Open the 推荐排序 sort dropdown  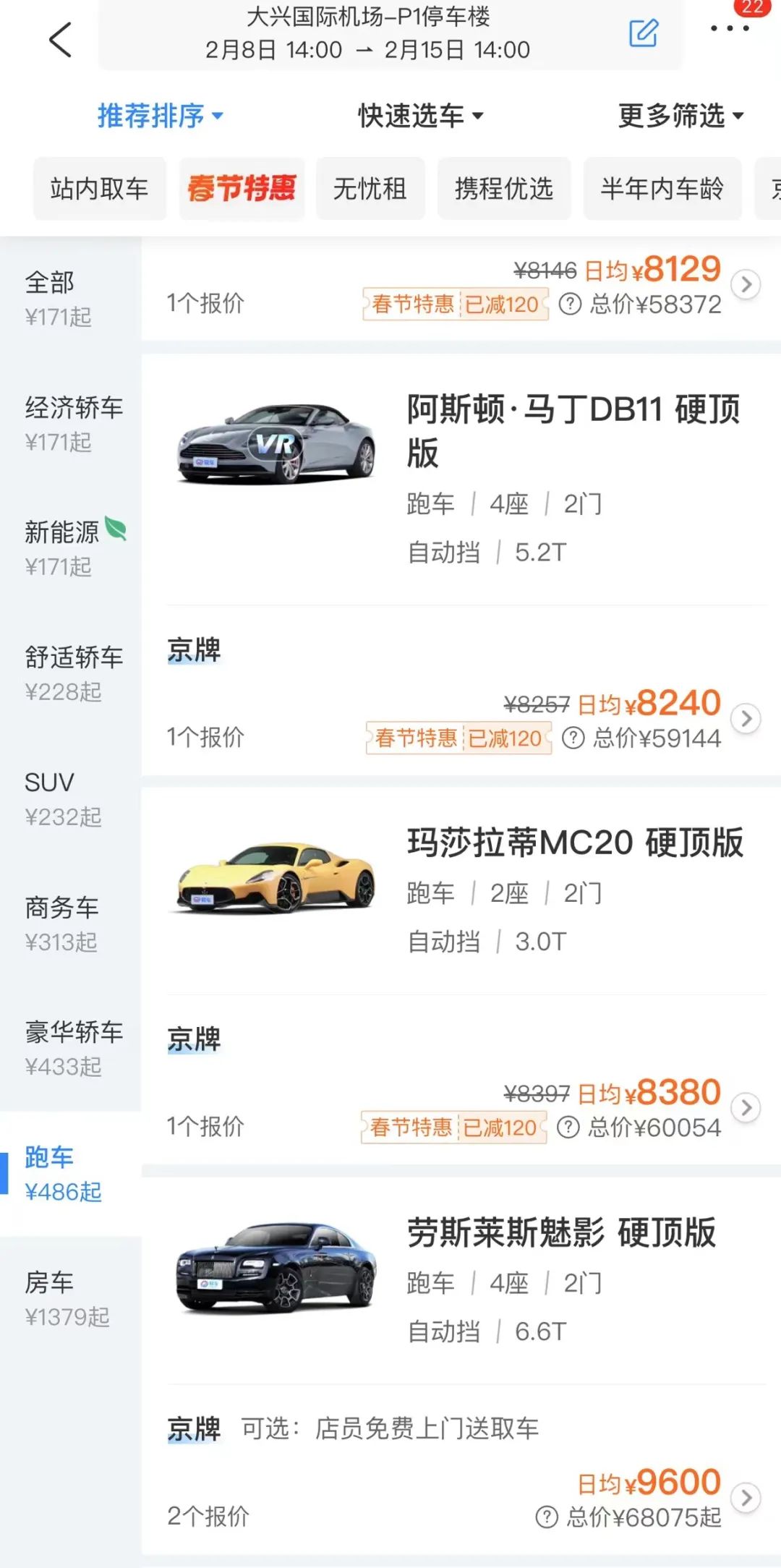[160, 116]
